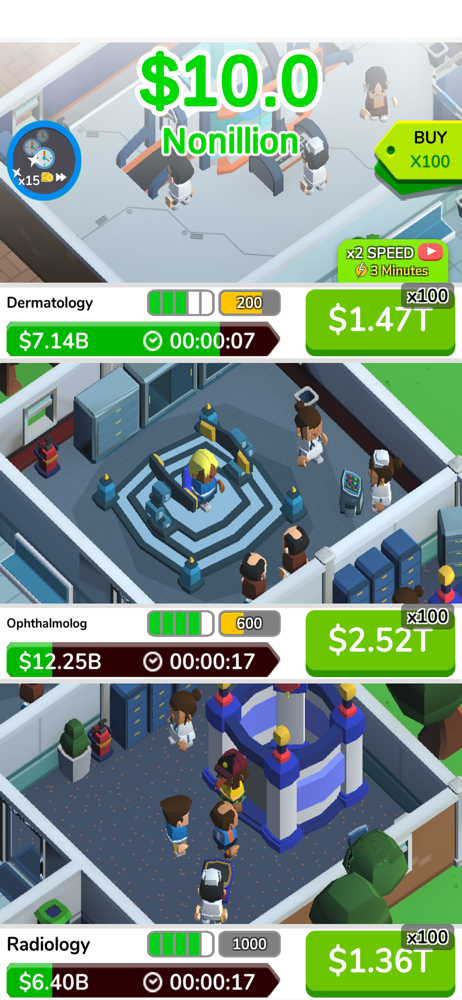Activate the x2 SPEED video boost

pyautogui.click(x=392, y=261)
